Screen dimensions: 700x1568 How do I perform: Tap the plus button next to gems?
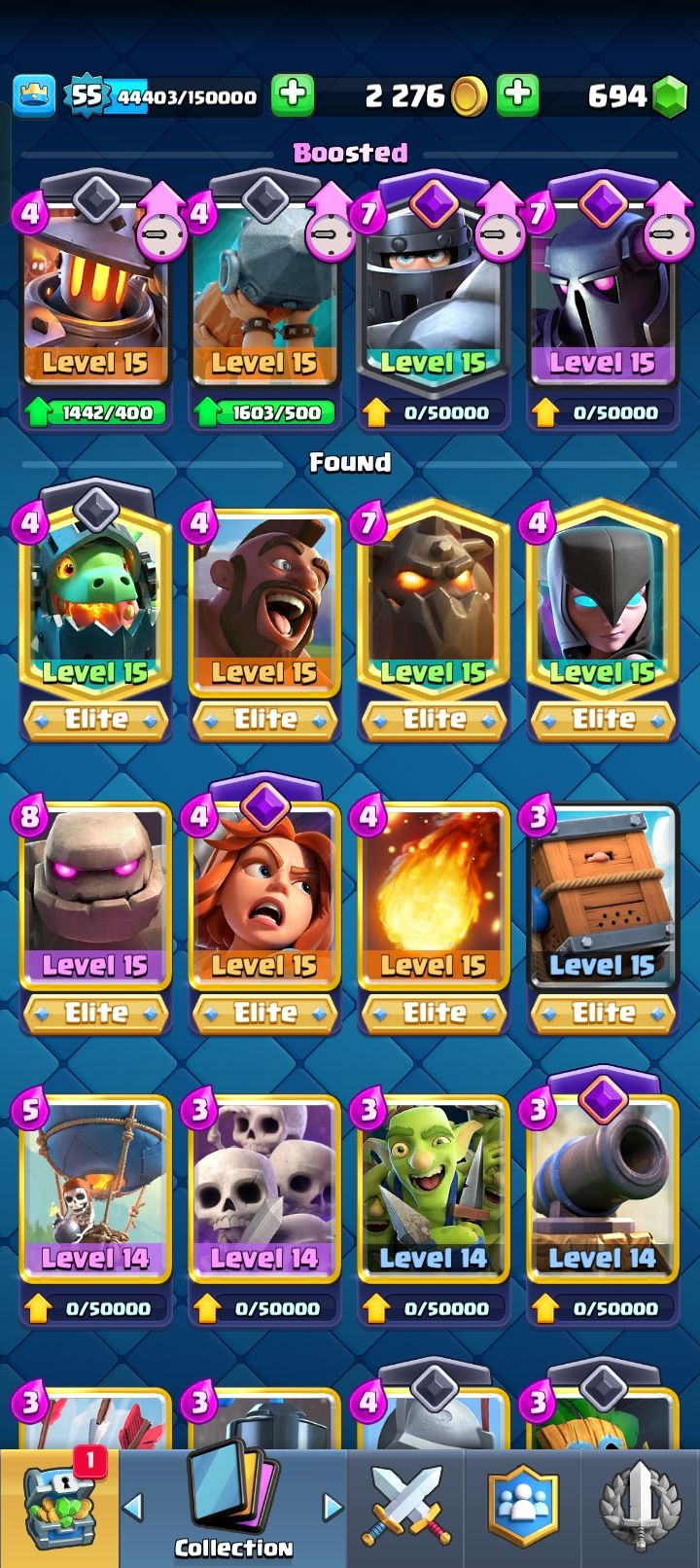click(518, 95)
